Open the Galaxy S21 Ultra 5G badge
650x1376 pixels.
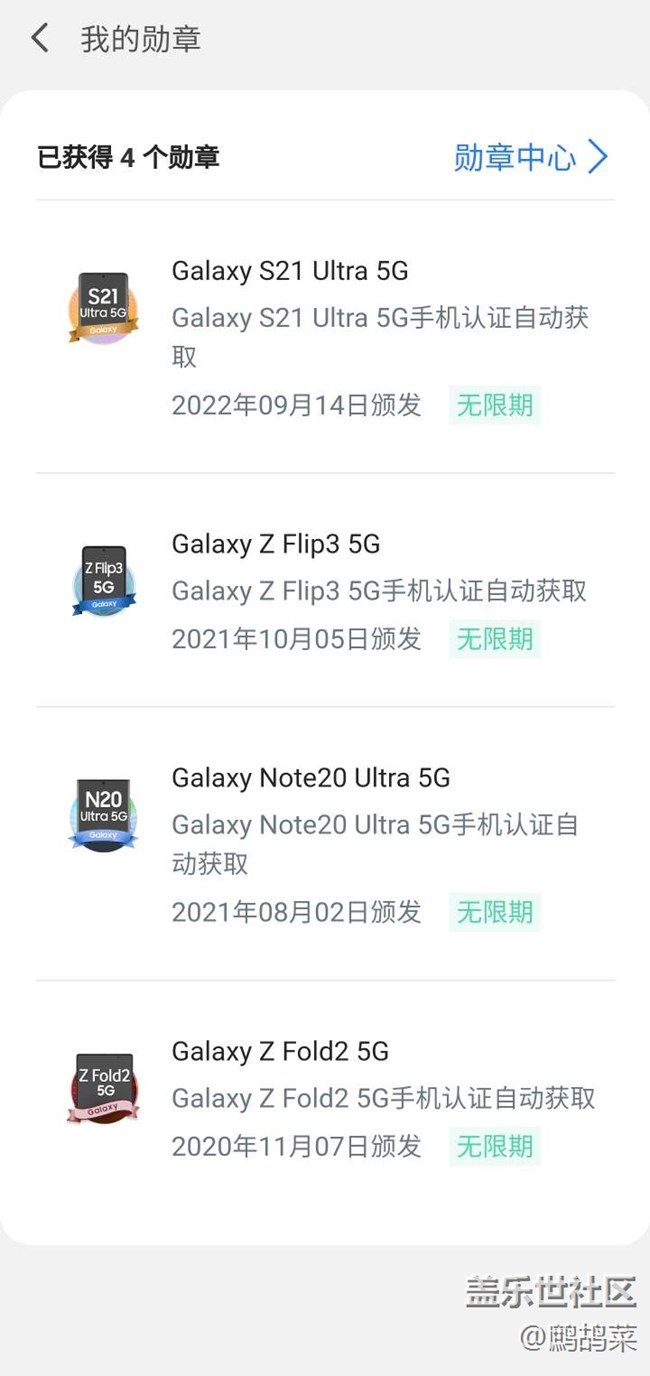pos(103,308)
